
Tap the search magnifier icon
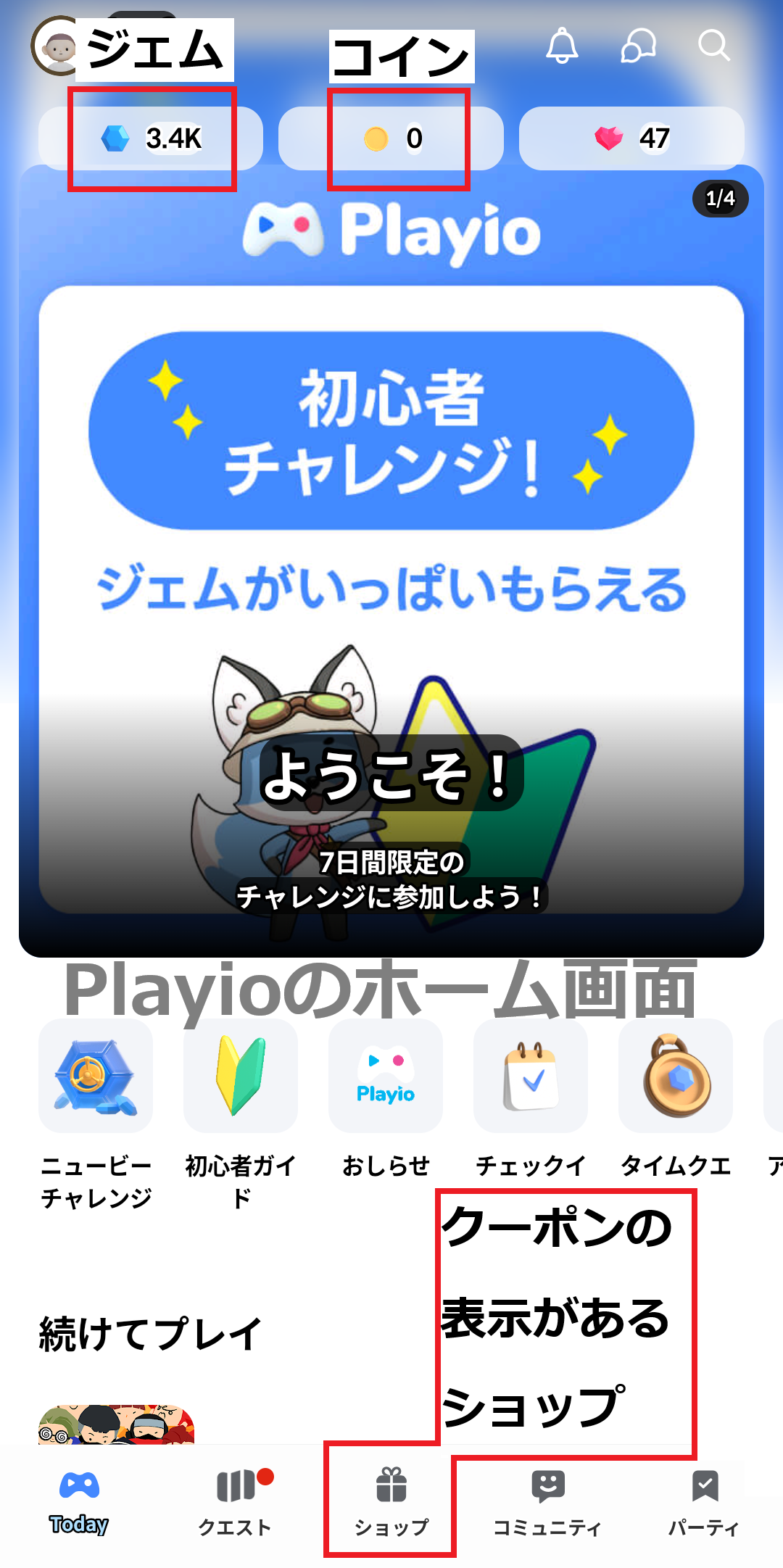point(714,46)
